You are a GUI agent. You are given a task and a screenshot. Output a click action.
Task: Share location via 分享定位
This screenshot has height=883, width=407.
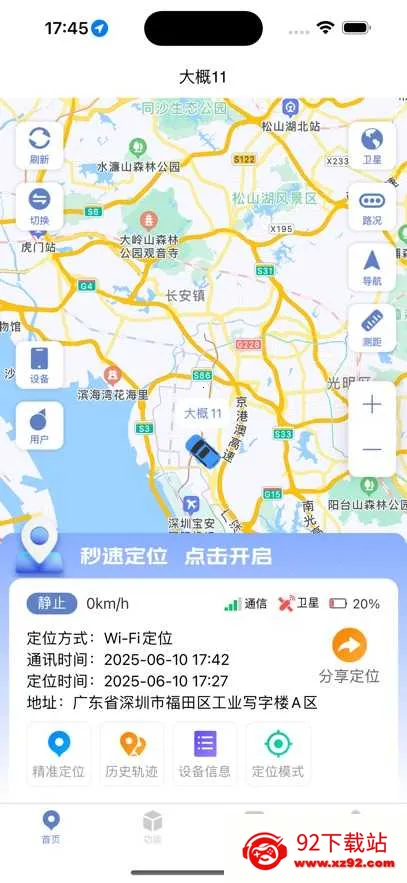tap(349, 656)
